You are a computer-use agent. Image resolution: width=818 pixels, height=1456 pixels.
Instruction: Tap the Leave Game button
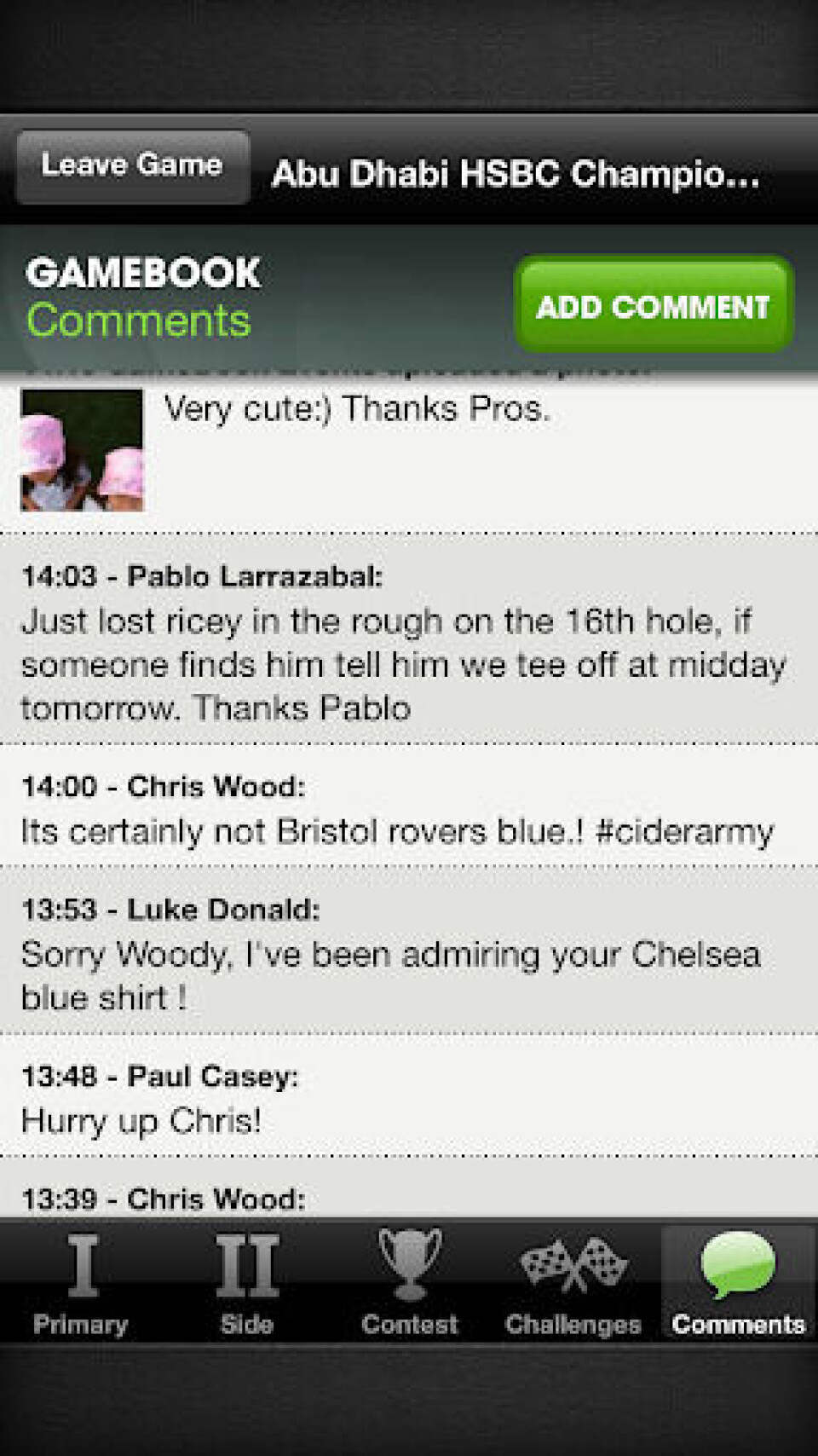coord(132,166)
